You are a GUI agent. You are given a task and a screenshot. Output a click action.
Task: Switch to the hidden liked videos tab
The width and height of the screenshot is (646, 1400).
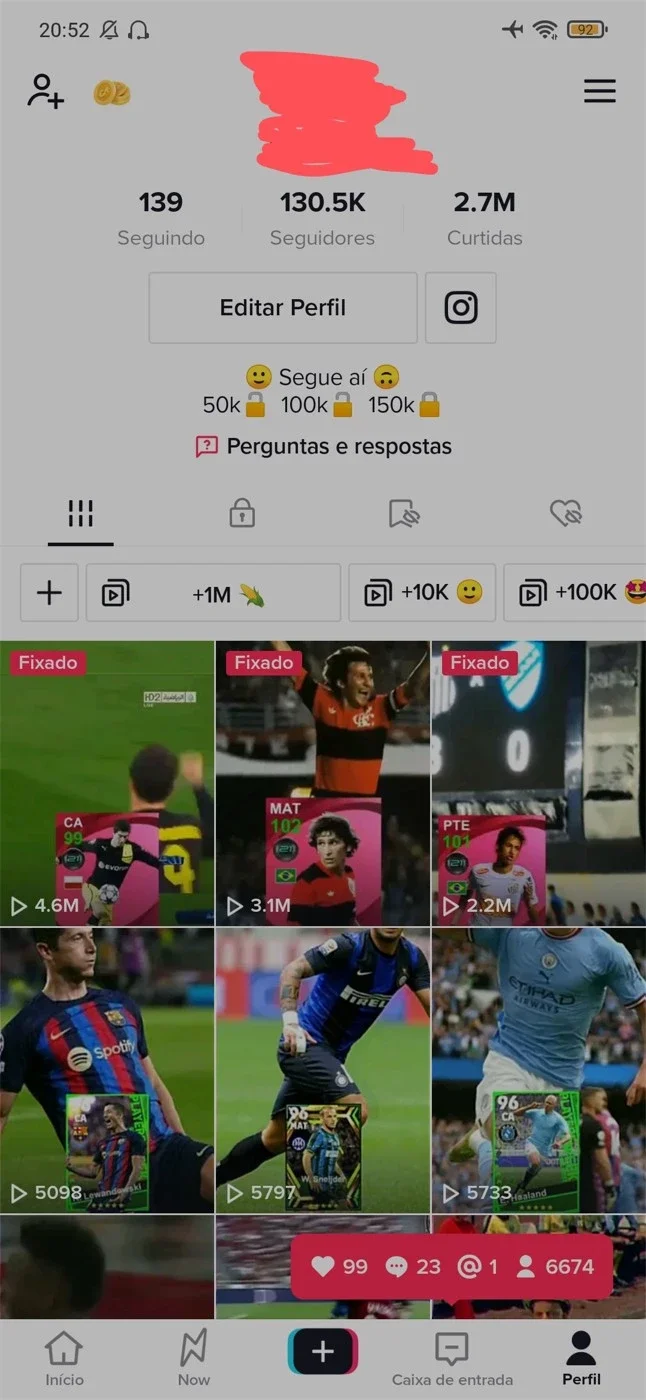tap(566, 514)
